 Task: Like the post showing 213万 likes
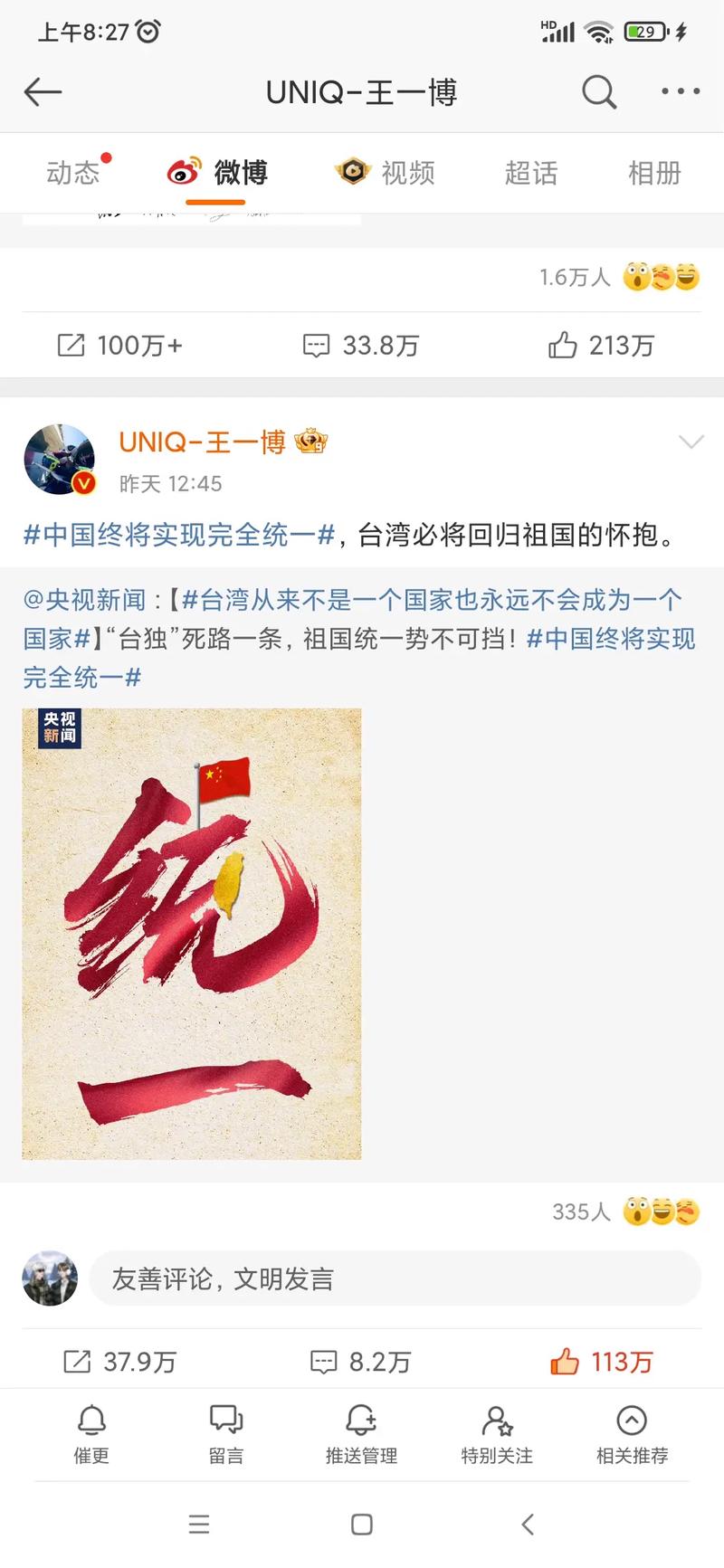coord(601,345)
